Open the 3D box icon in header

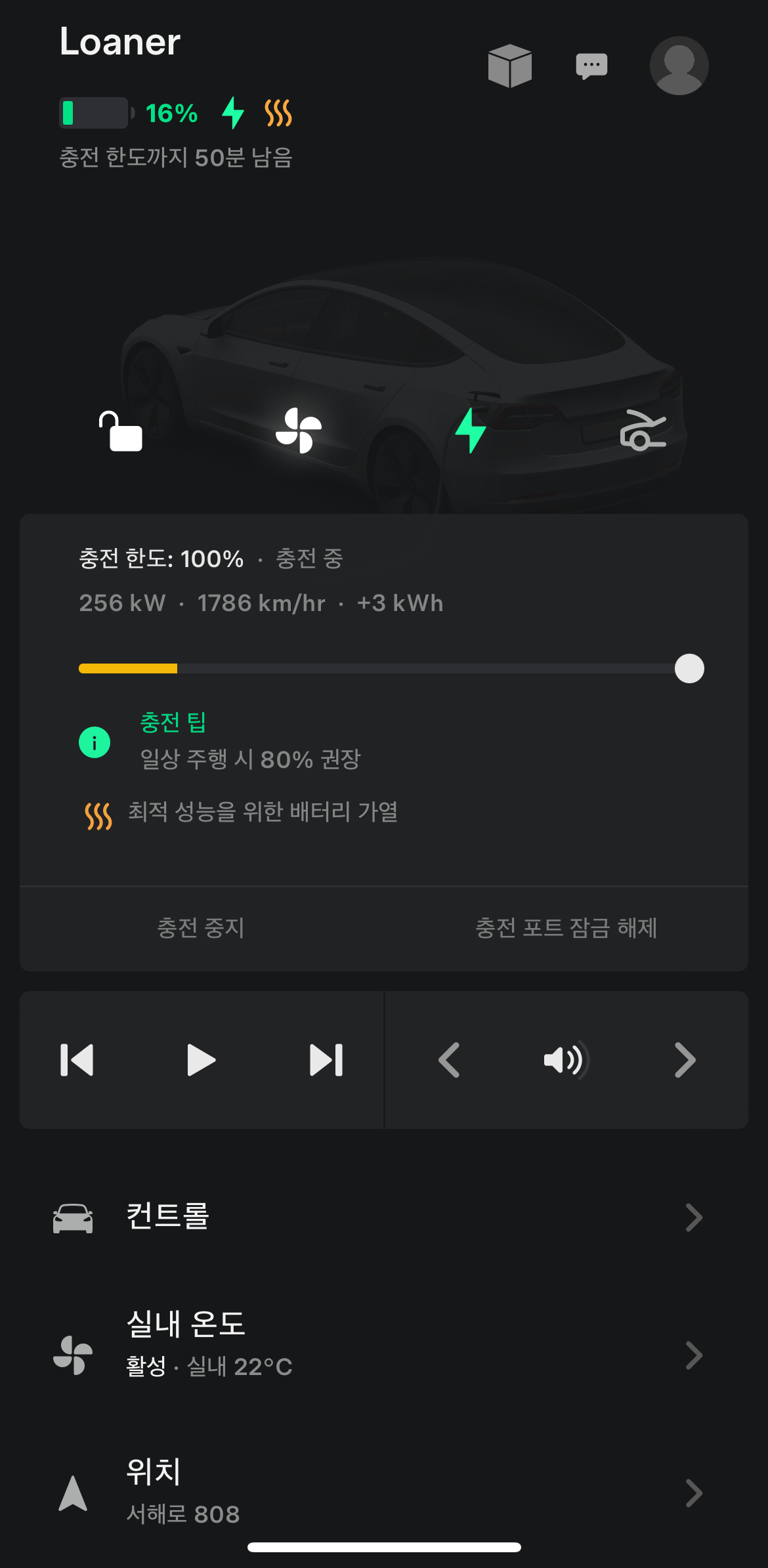[x=510, y=66]
